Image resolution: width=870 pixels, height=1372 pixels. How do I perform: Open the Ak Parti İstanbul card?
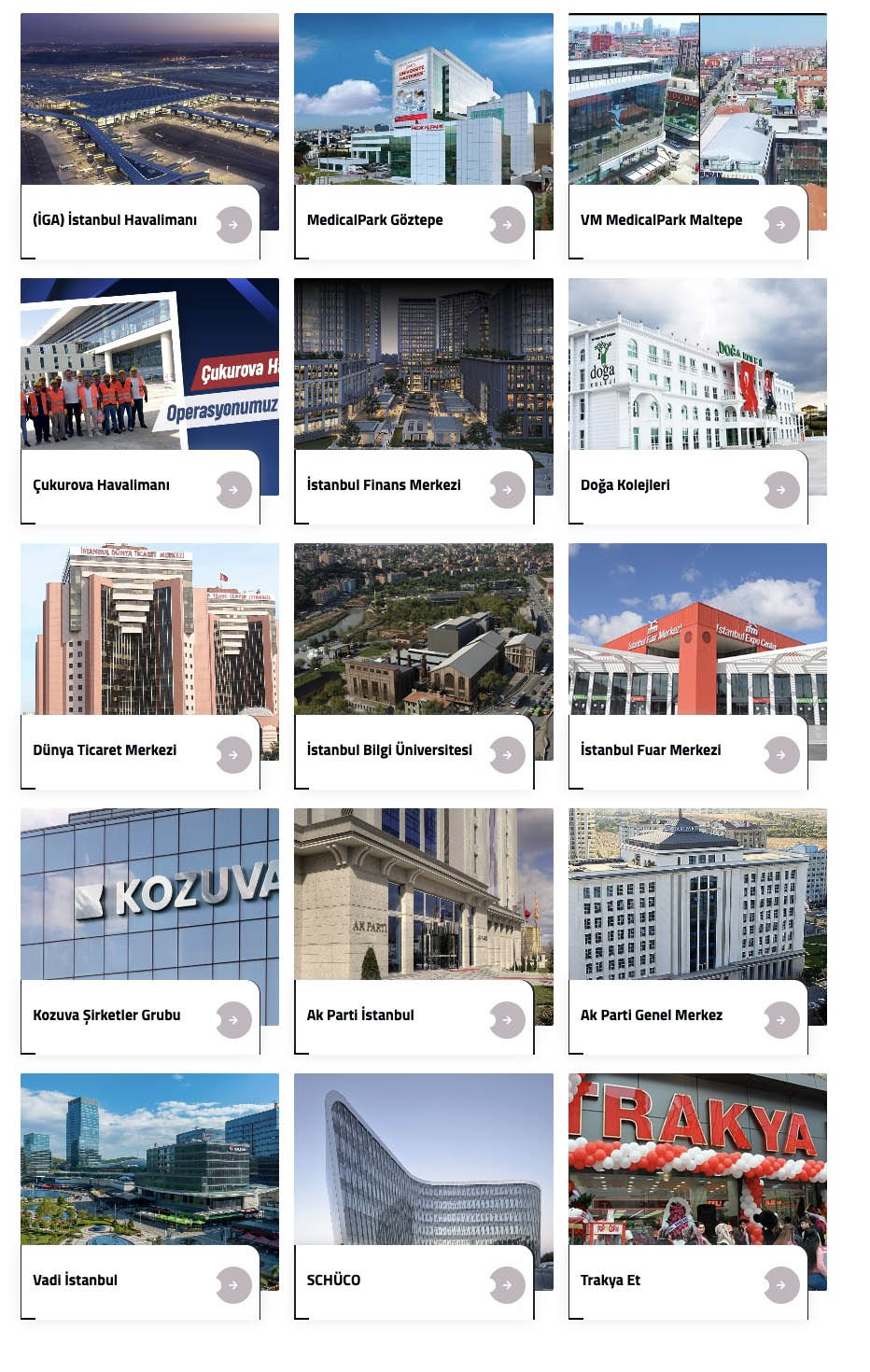point(360,1015)
